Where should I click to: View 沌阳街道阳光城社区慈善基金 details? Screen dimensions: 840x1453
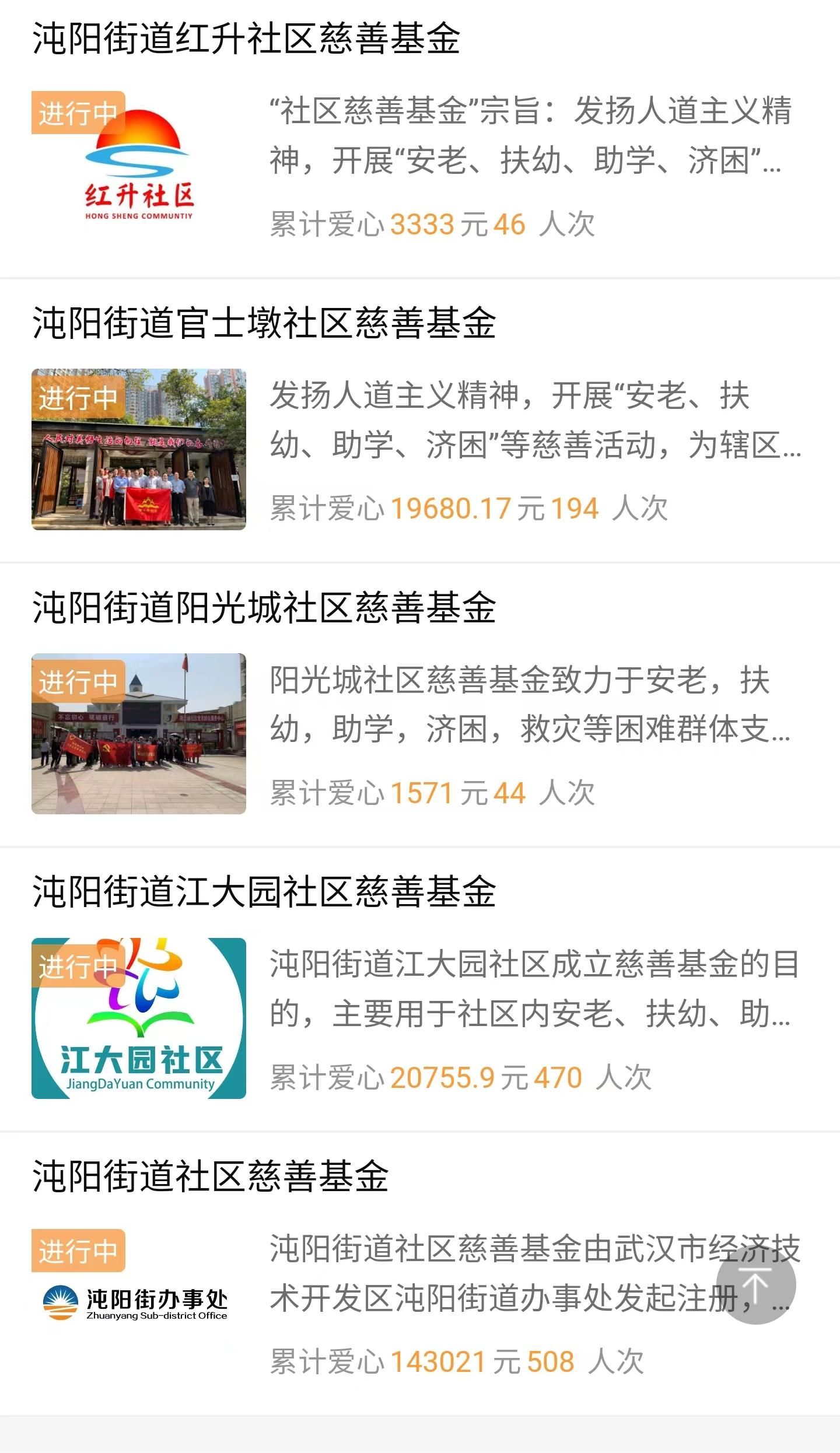tap(264, 608)
